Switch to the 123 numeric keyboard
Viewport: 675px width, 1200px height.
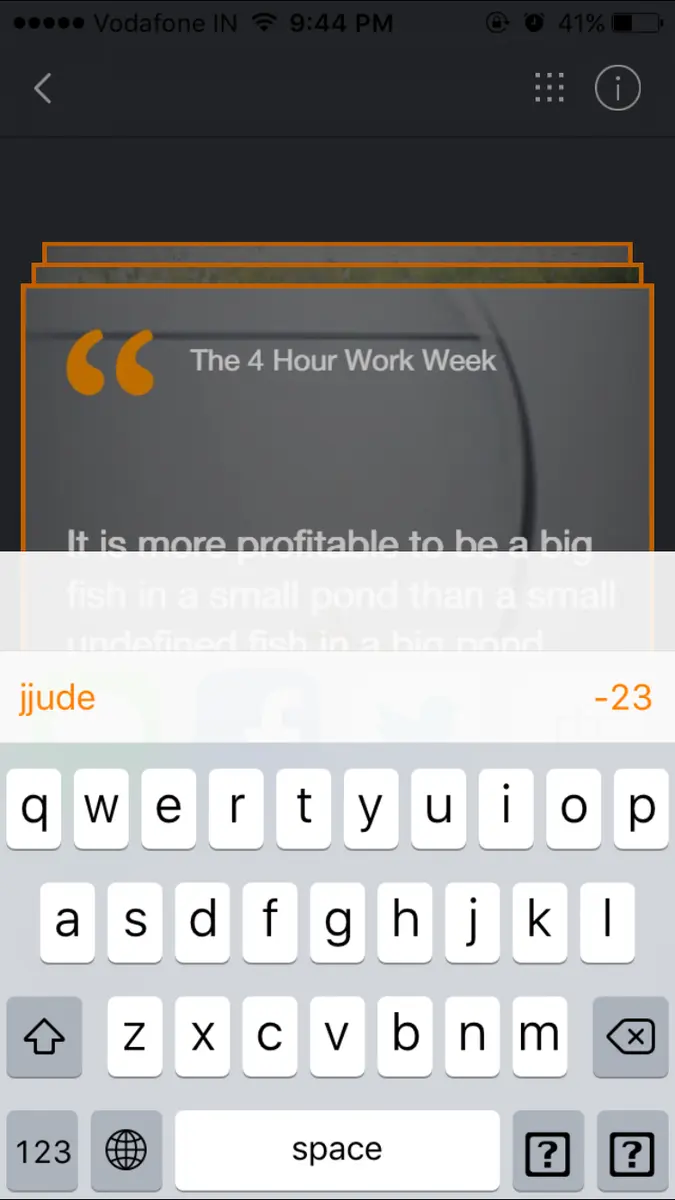44,1151
